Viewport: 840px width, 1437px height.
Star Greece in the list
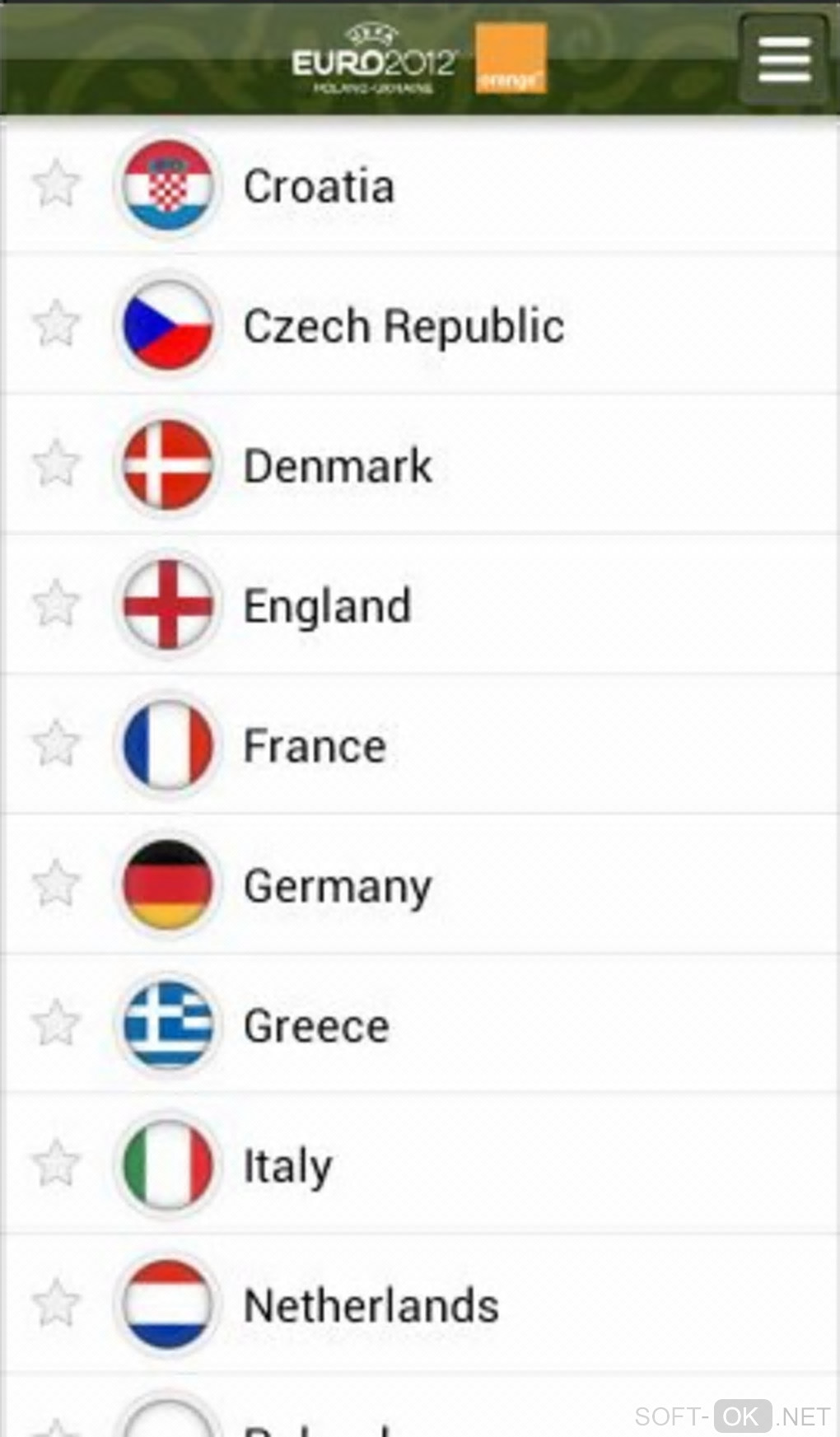pyautogui.click(x=57, y=1024)
